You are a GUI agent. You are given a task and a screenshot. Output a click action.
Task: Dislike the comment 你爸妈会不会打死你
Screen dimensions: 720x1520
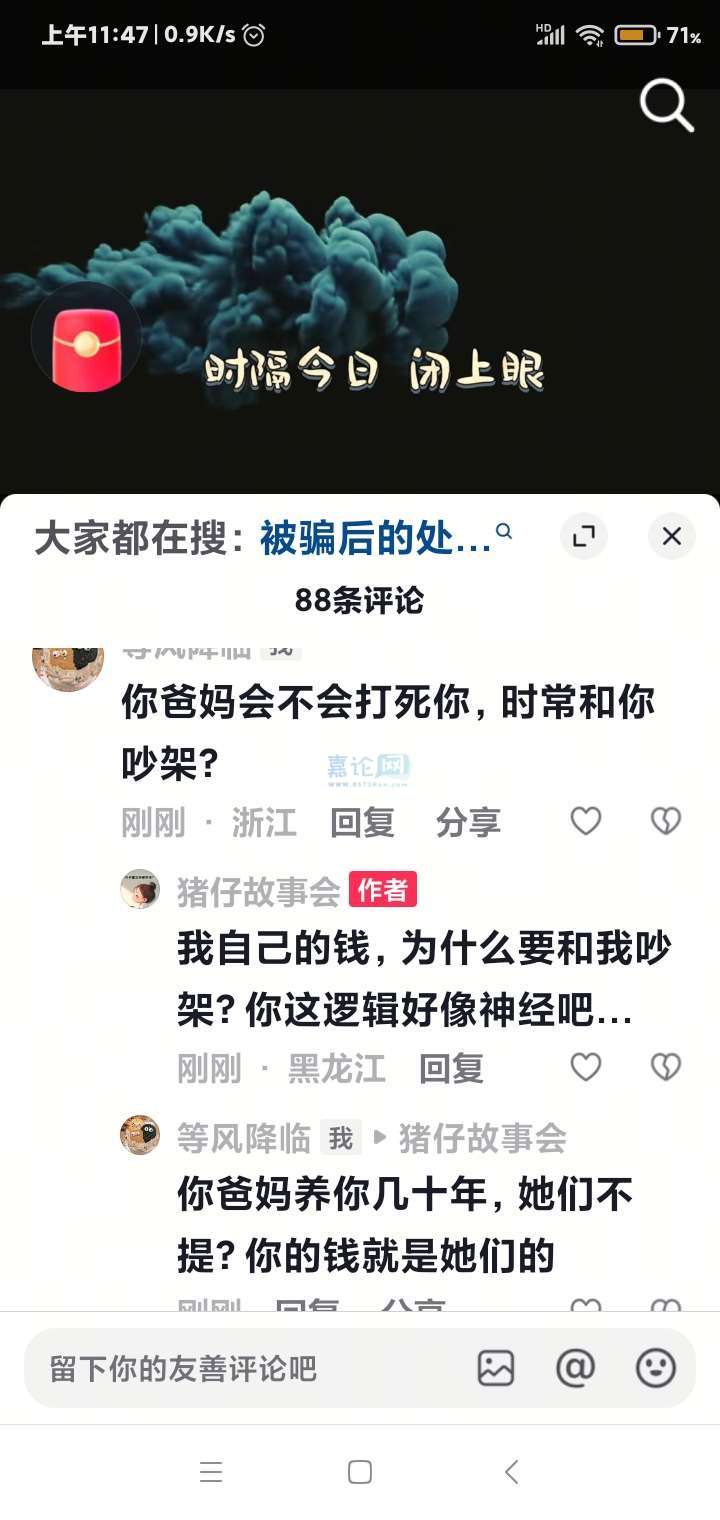(665, 821)
